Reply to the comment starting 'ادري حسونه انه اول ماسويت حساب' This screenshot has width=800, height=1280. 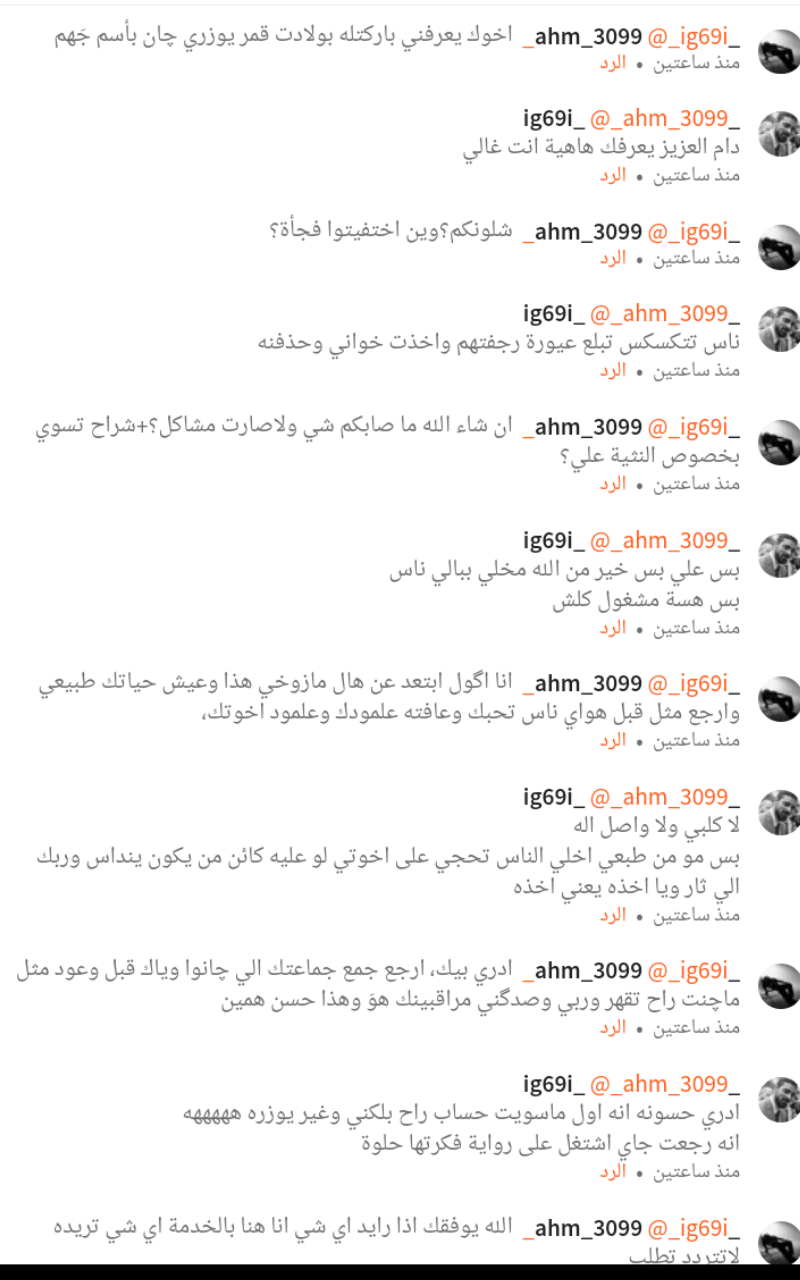coord(612,1171)
